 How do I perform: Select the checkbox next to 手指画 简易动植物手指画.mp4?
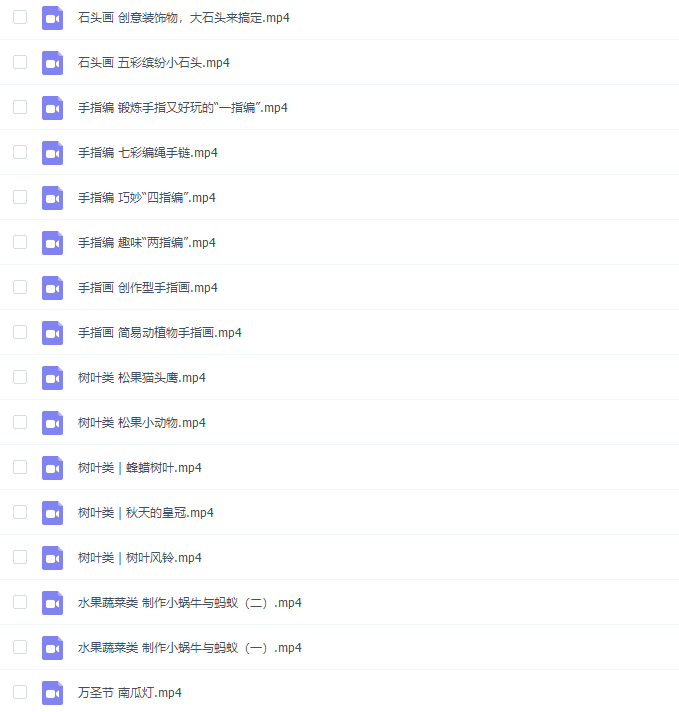20,332
